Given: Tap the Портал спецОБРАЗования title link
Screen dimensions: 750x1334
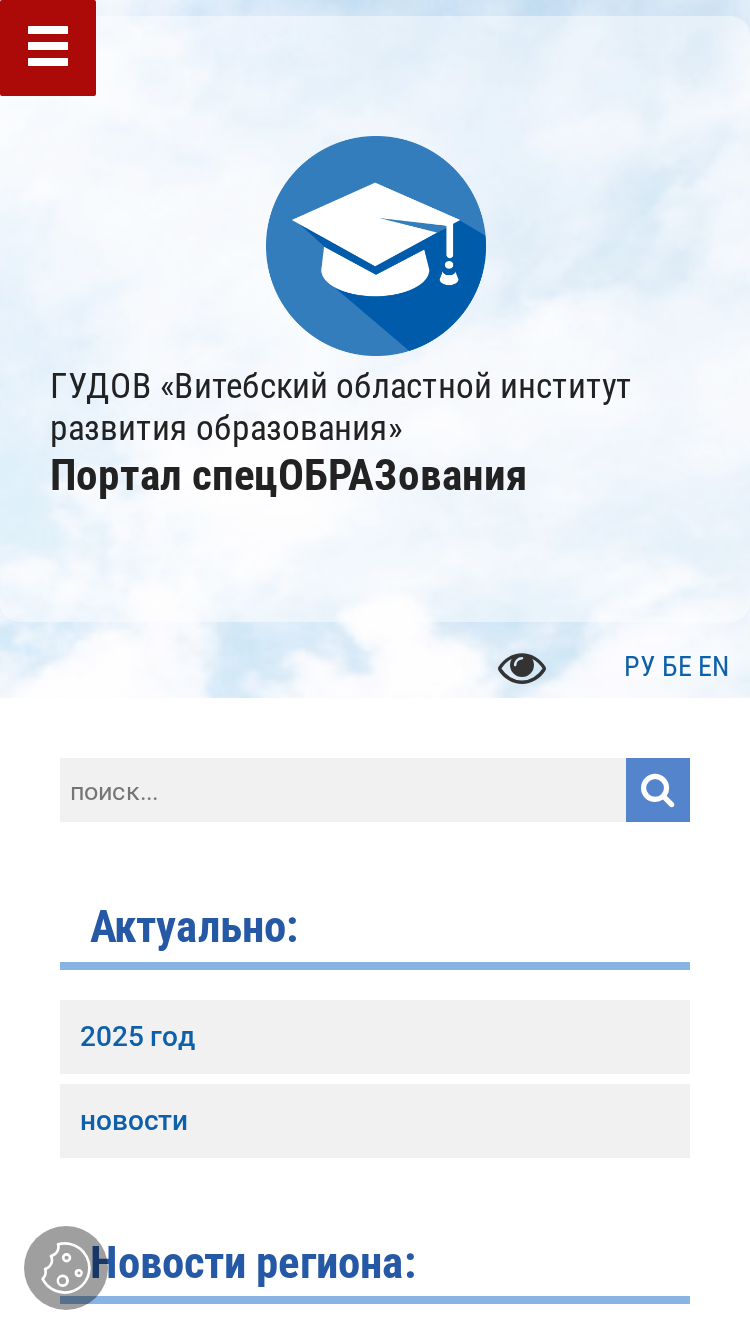Looking at the screenshot, I should coord(288,477).
